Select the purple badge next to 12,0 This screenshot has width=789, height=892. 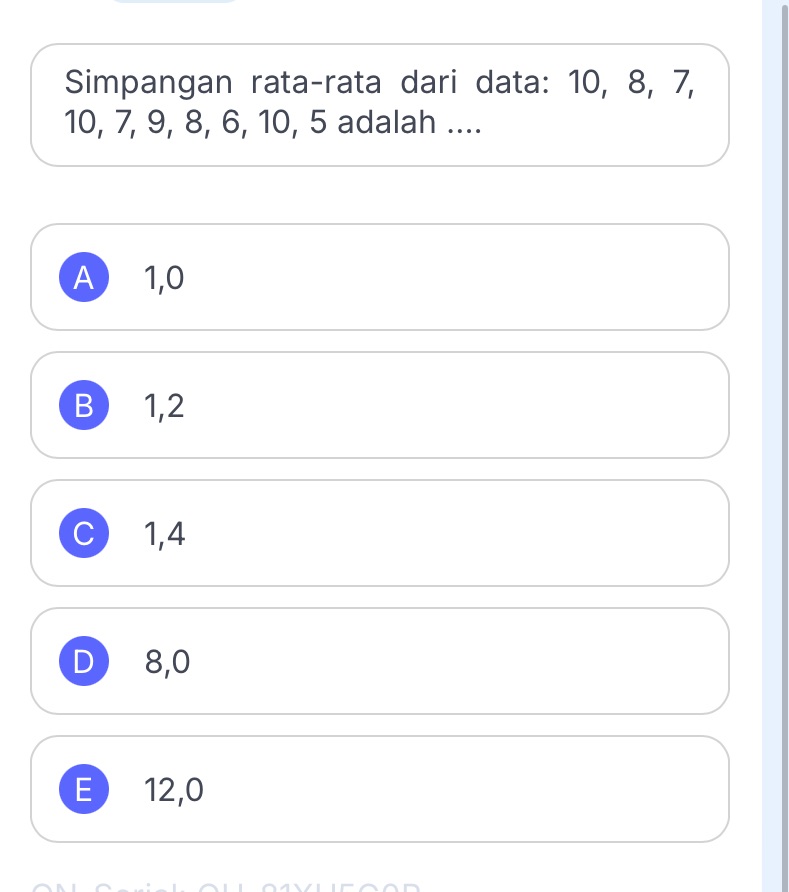82,789
